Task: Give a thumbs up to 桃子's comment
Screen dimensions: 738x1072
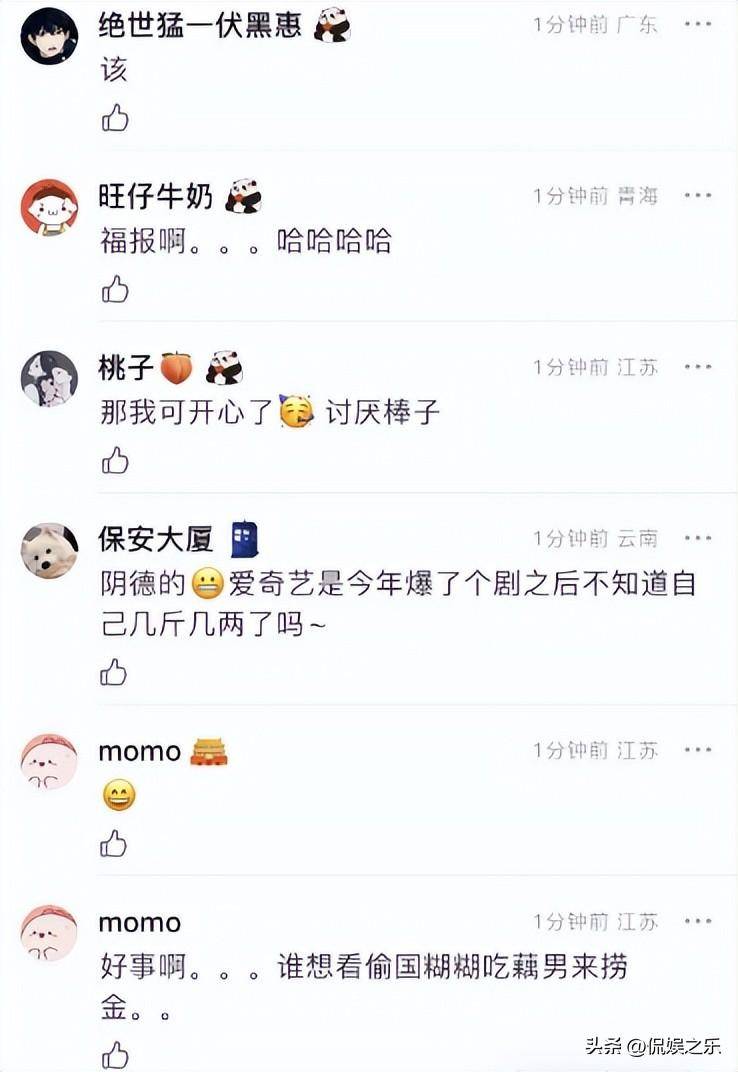Action: (115, 461)
